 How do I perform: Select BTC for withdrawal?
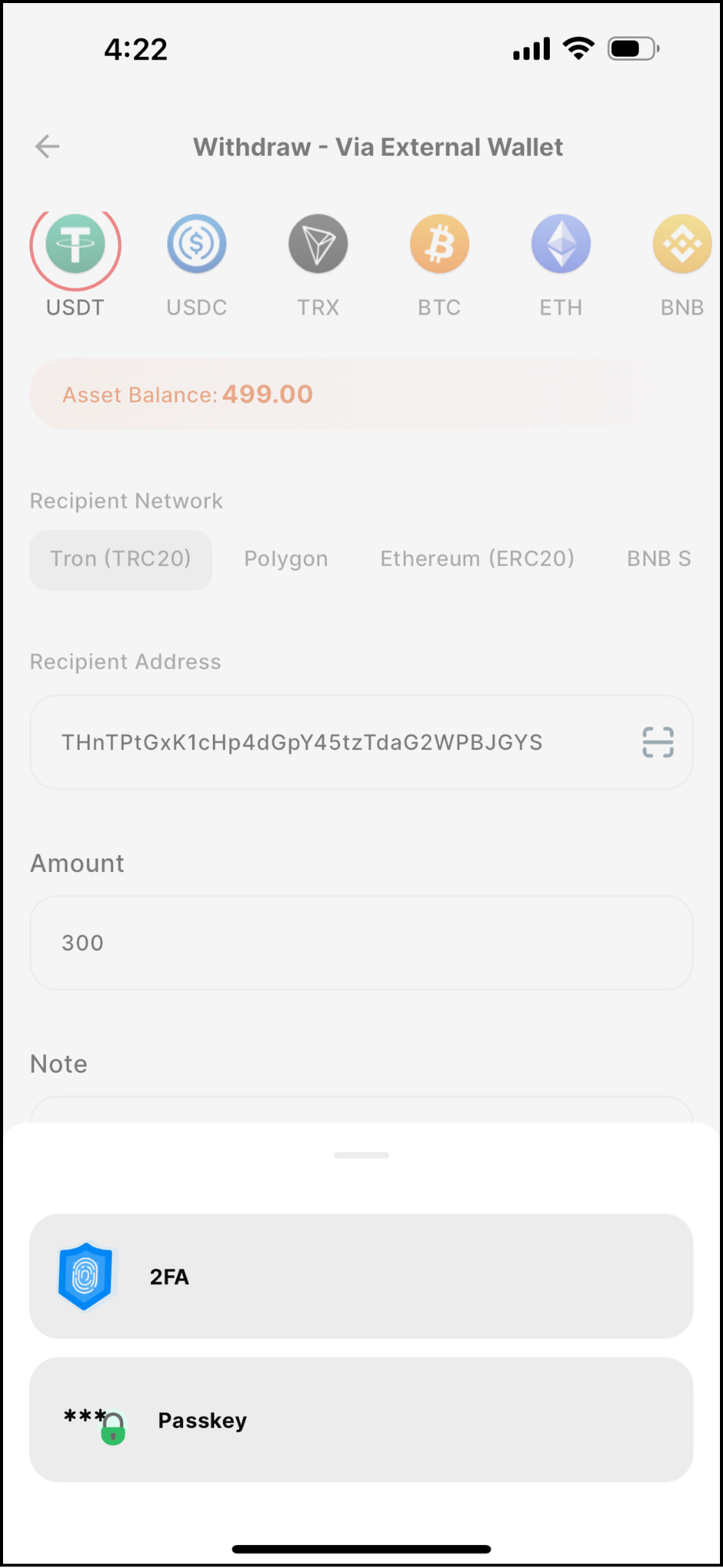point(440,245)
